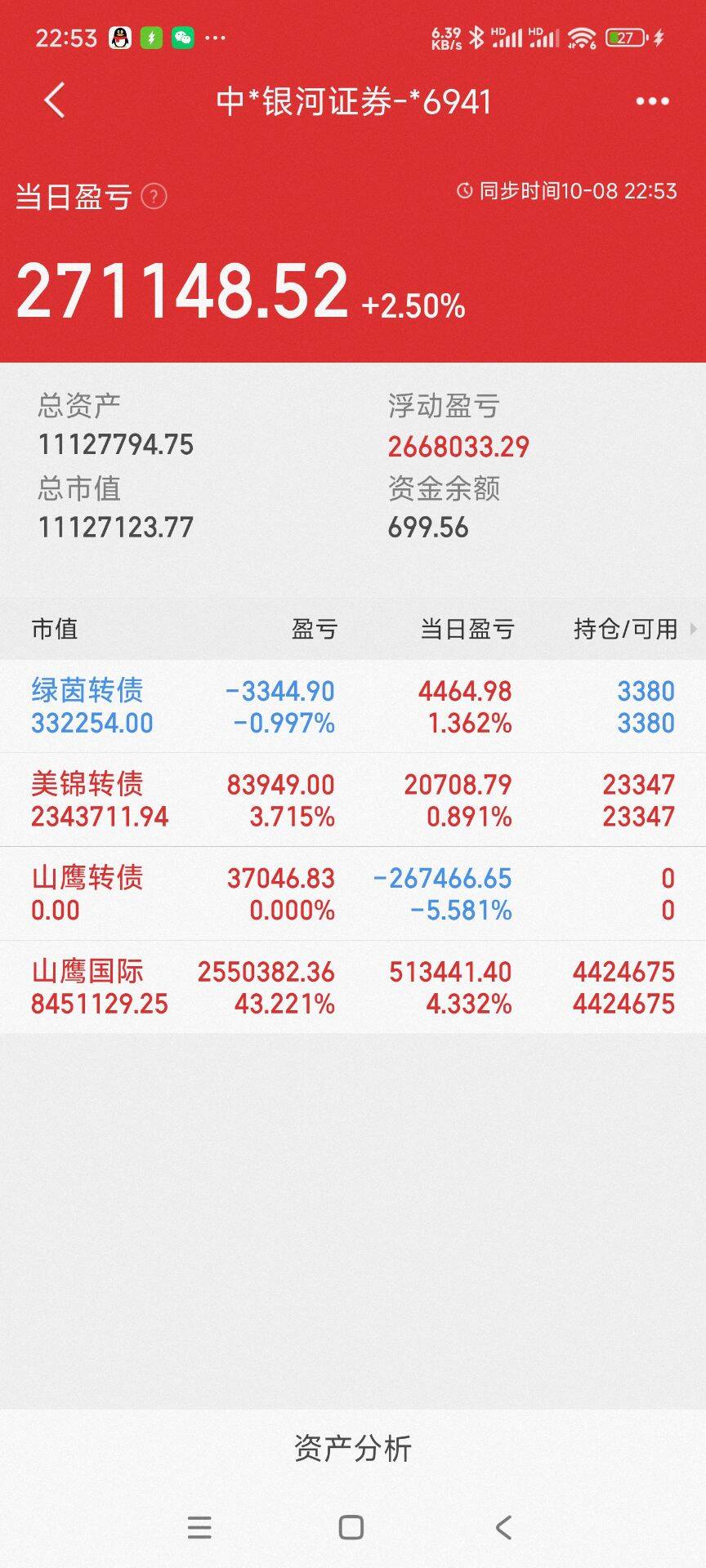
Task: Open the system recent apps menu
Action: [x=199, y=1527]
